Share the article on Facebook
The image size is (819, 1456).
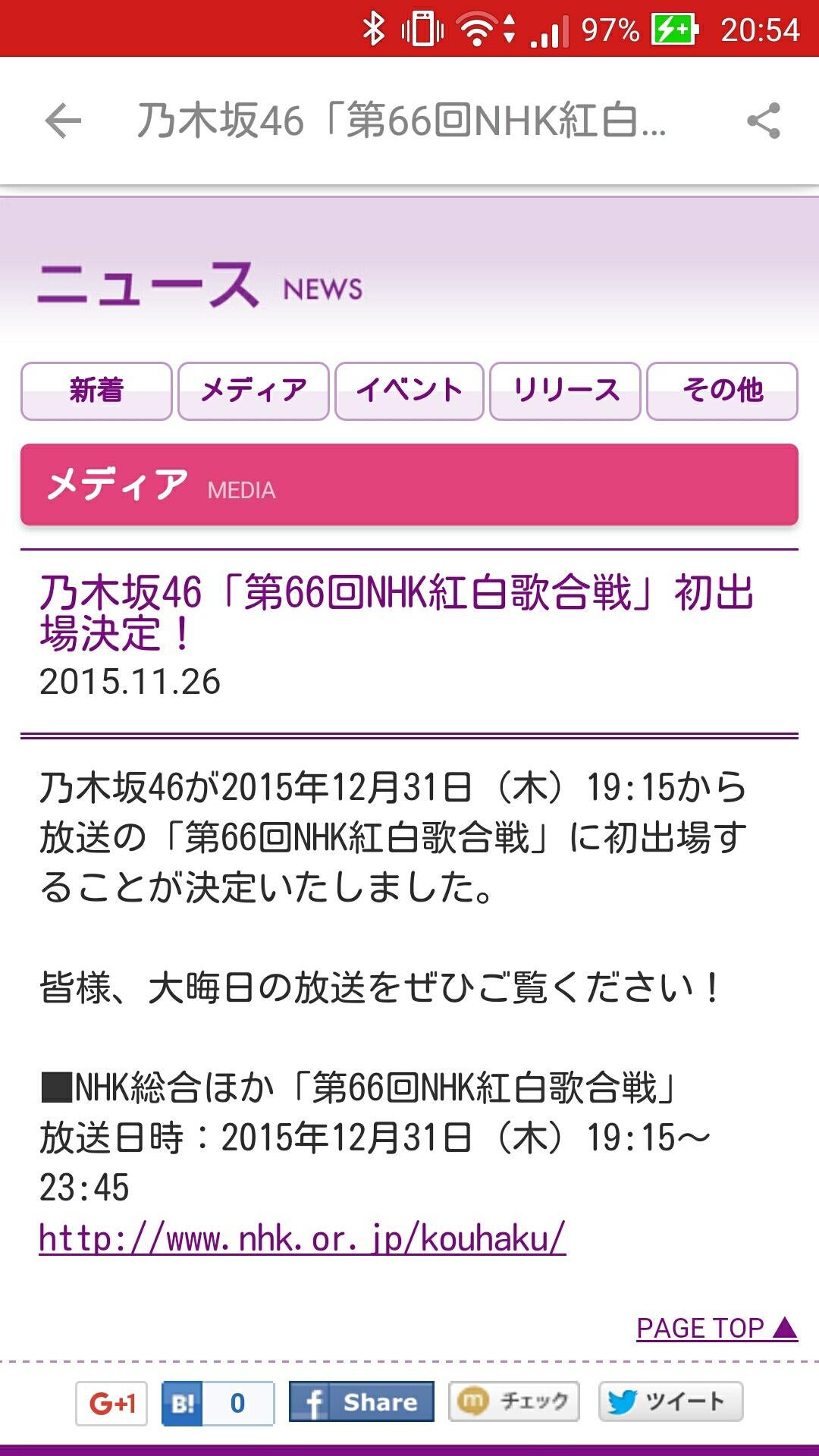pos(361,1402)
